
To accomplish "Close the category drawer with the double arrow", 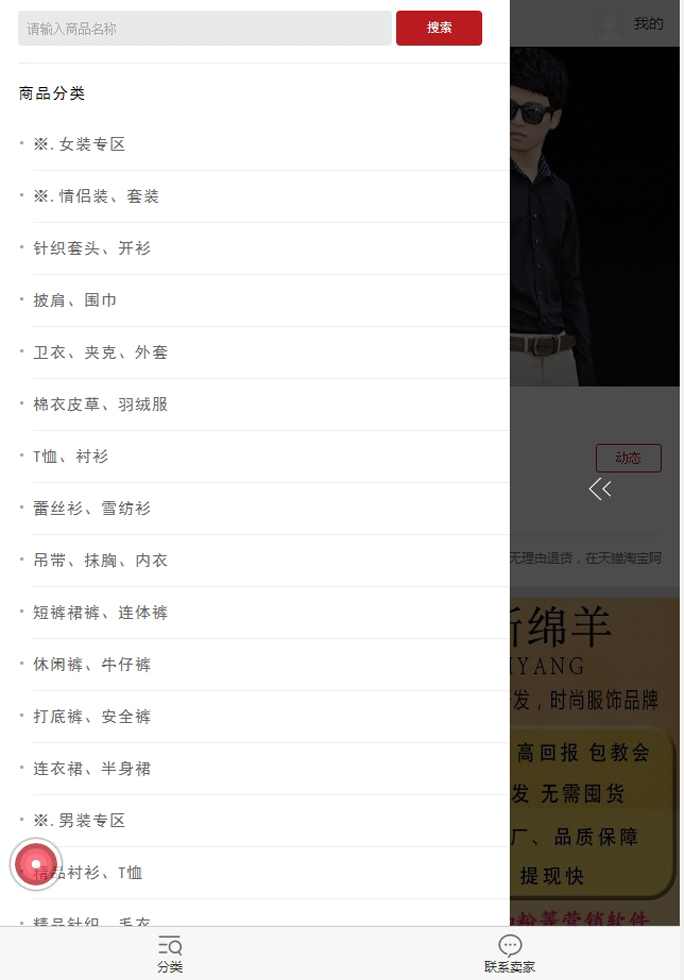I will click(x=600, y=488).
